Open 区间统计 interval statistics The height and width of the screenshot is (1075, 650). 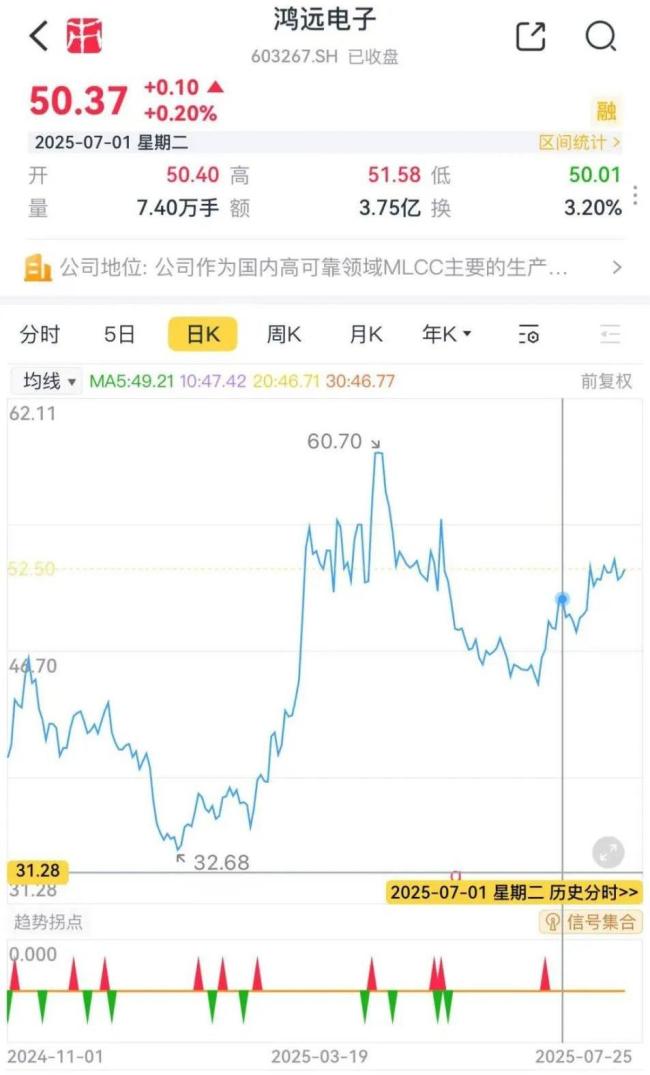tap(580, 143)
